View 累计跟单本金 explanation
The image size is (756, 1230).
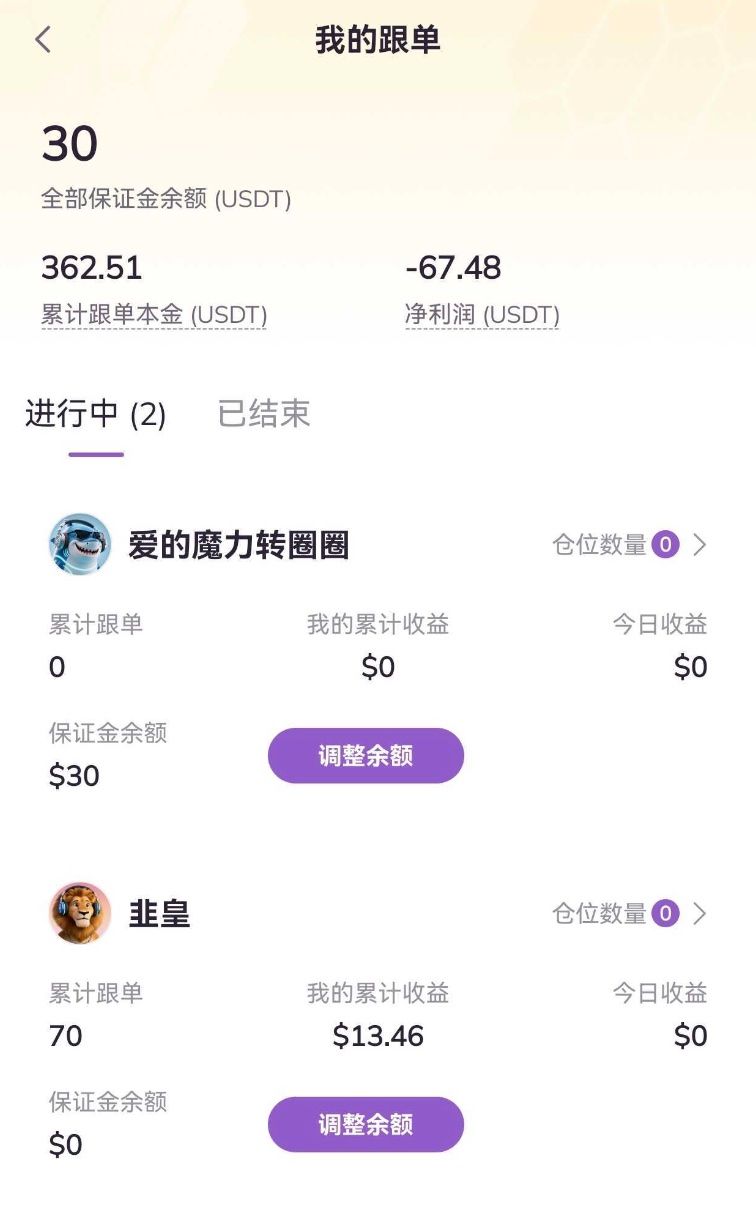tap(154, 315)
